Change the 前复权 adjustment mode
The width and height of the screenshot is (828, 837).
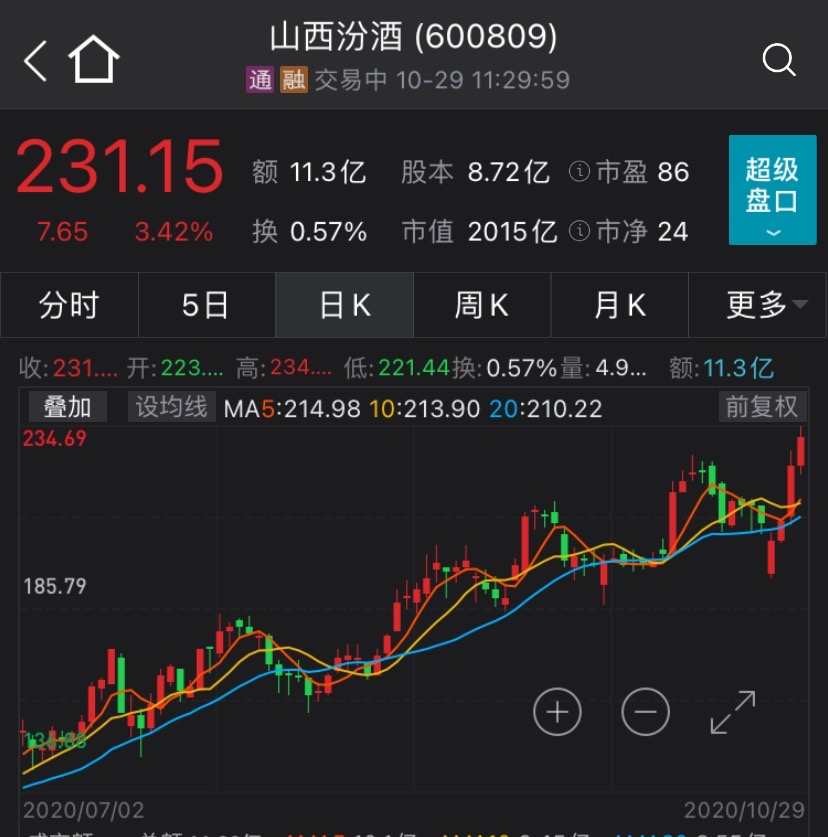click(x=762, y=407)
